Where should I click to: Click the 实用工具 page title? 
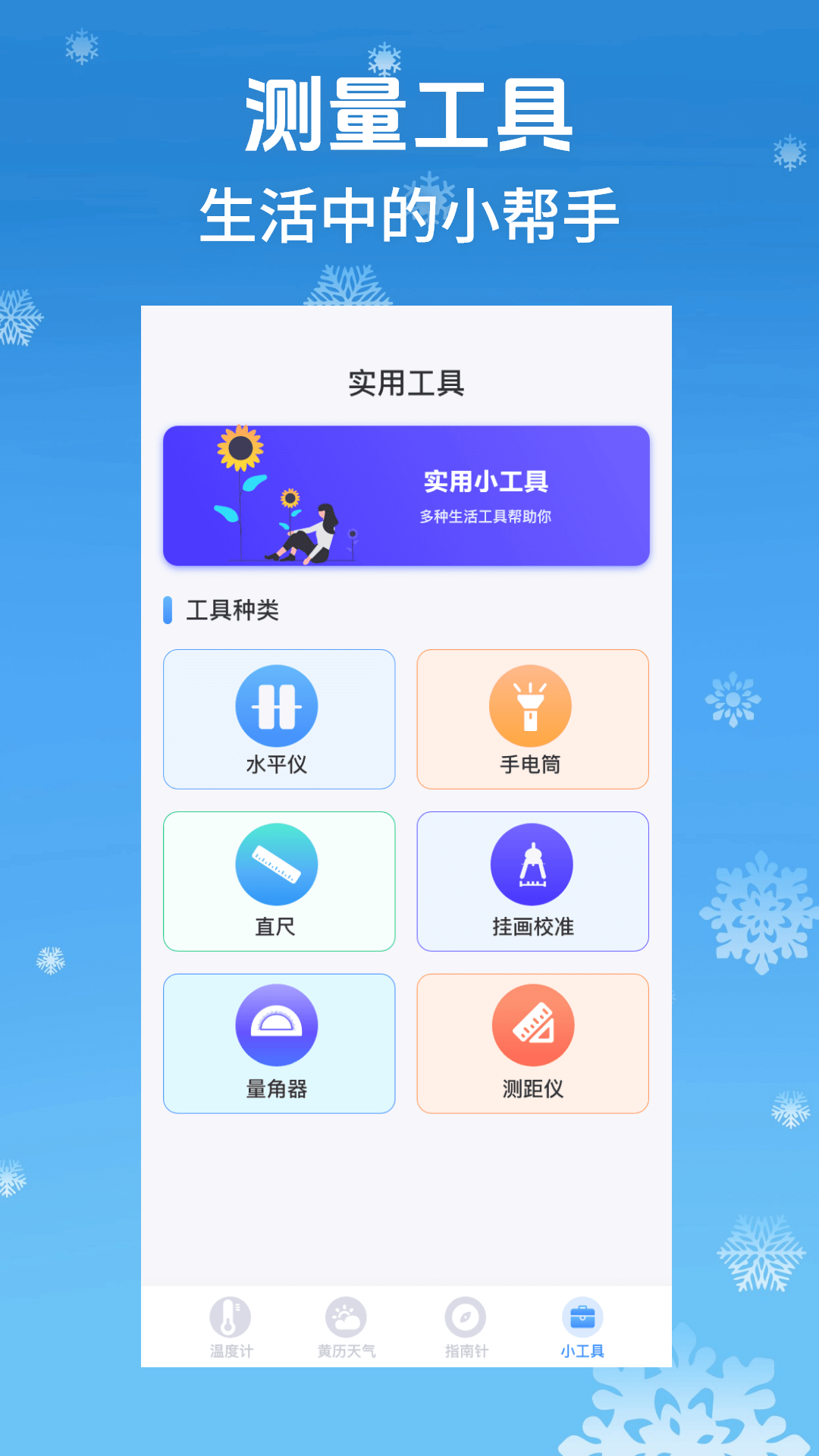click(x=406, y=383)
